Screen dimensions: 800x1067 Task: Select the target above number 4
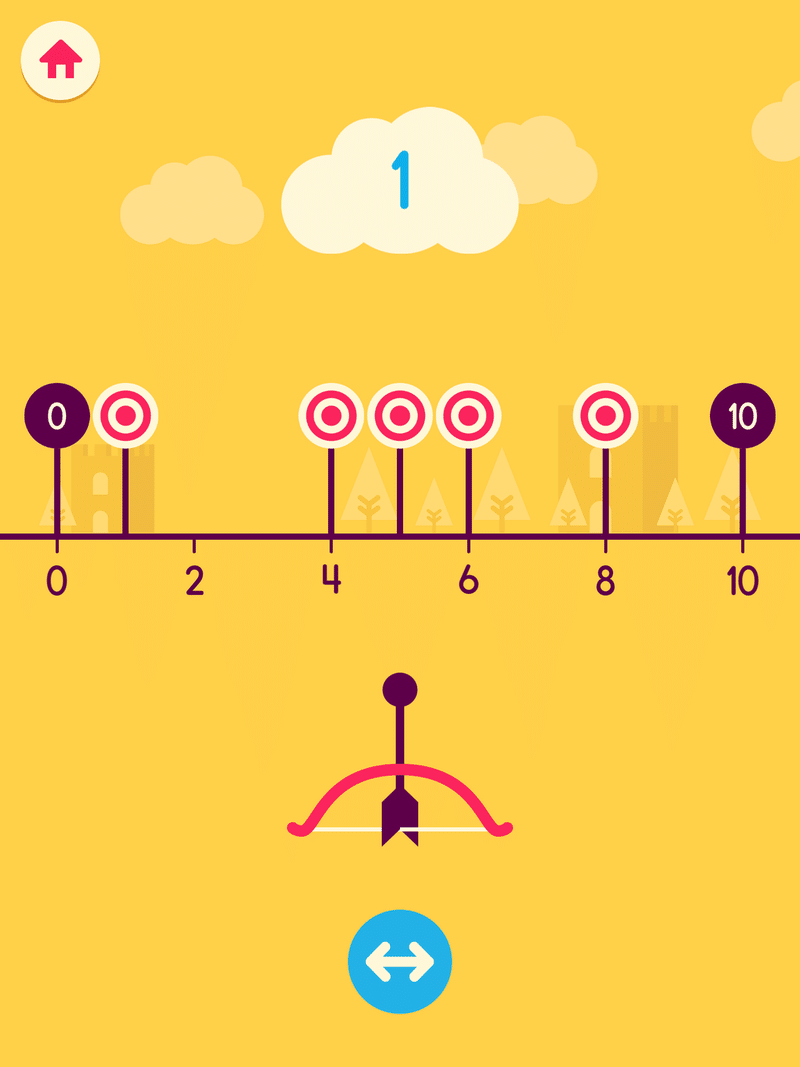(x=331, y=415)
